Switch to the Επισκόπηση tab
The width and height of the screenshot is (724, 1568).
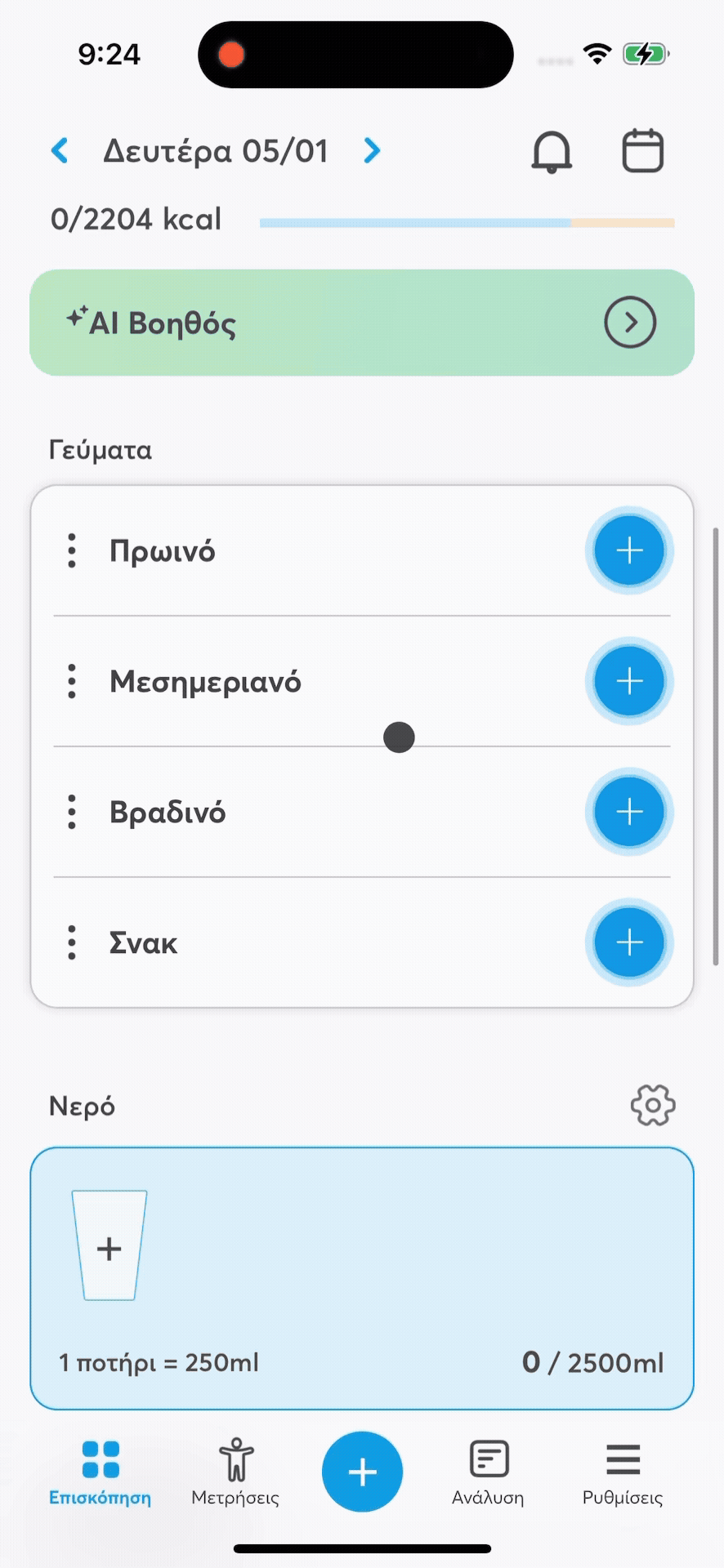[101, 1473]
